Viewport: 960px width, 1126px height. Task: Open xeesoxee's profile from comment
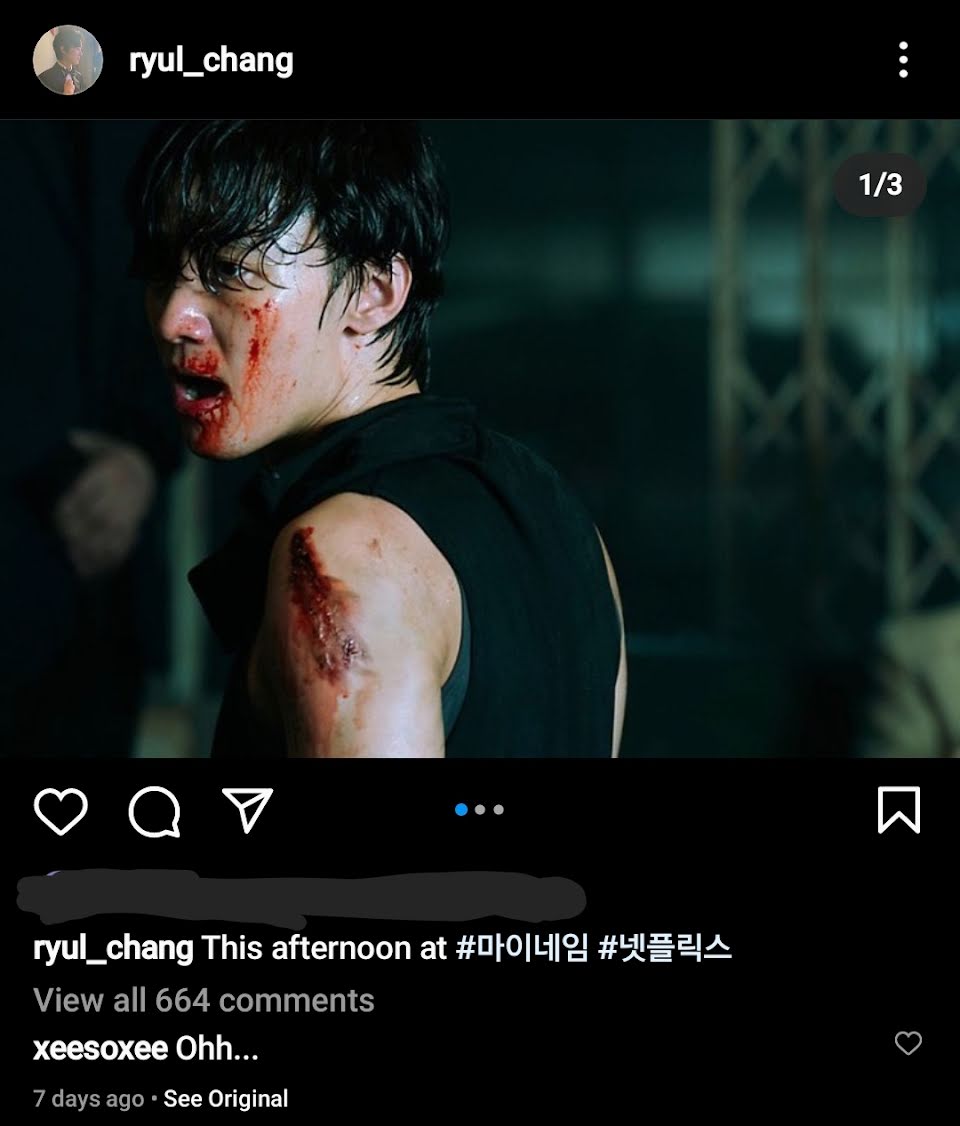click(100, 1049)
